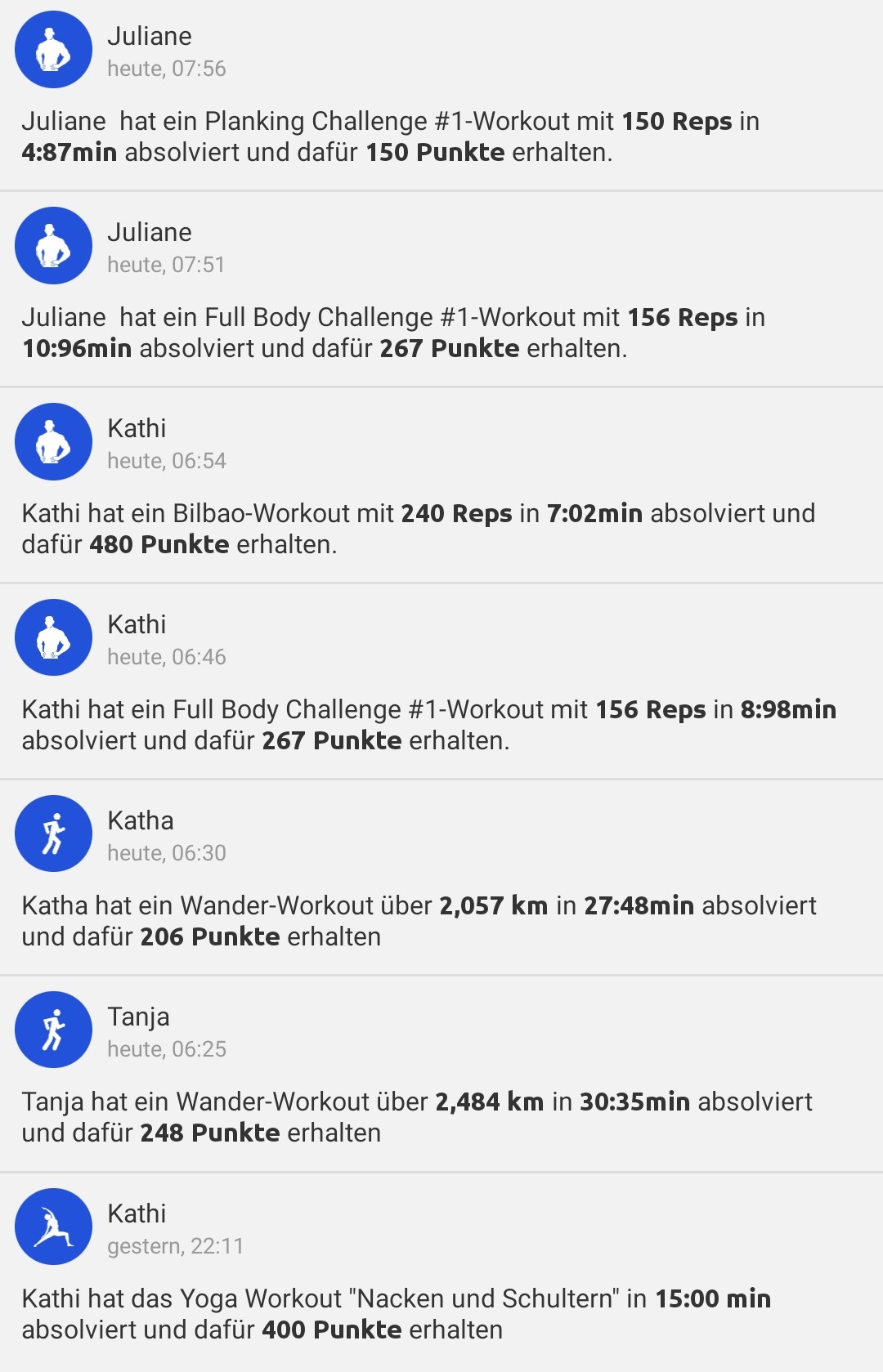Open Juliane's profile from her name

(150, 36)
